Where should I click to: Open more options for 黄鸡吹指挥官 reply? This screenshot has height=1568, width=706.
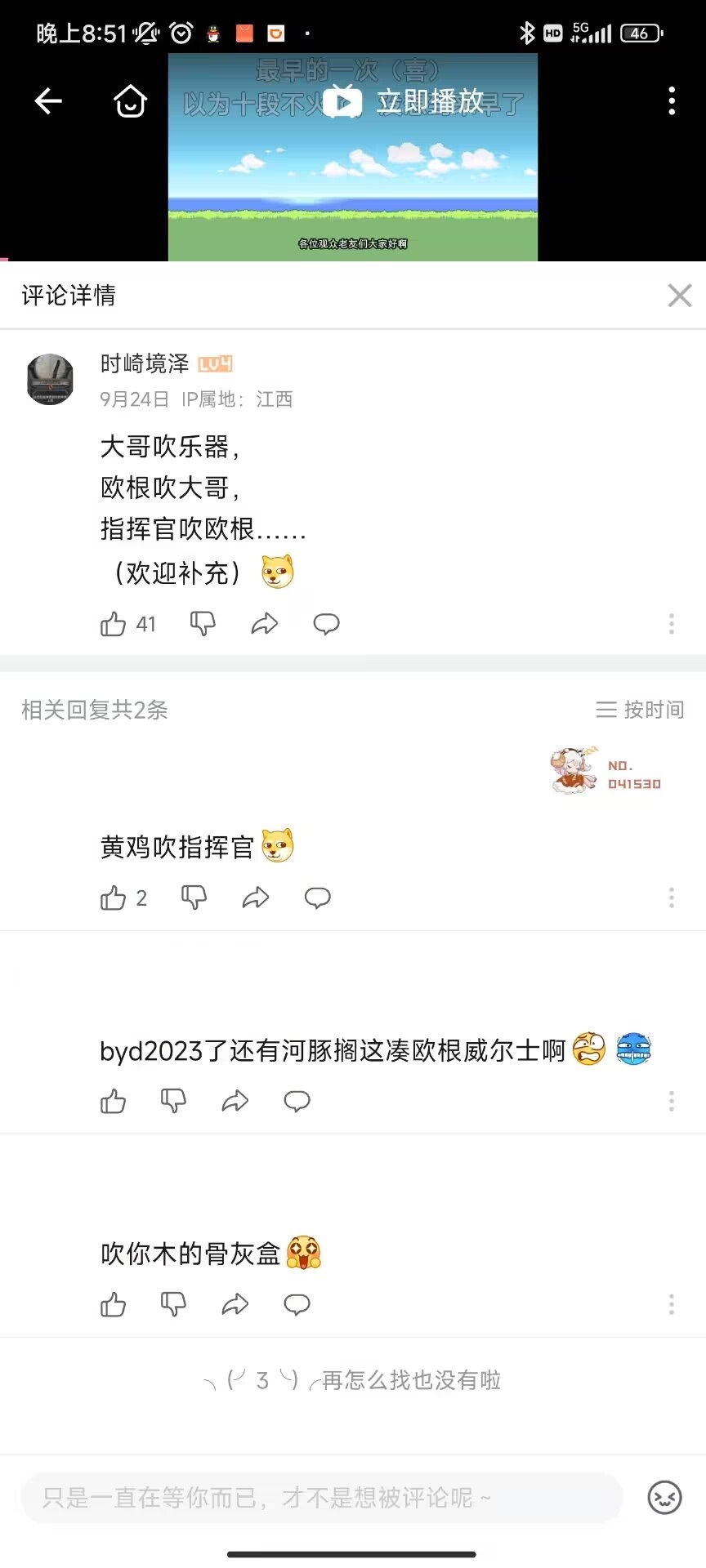click(672, 898)
